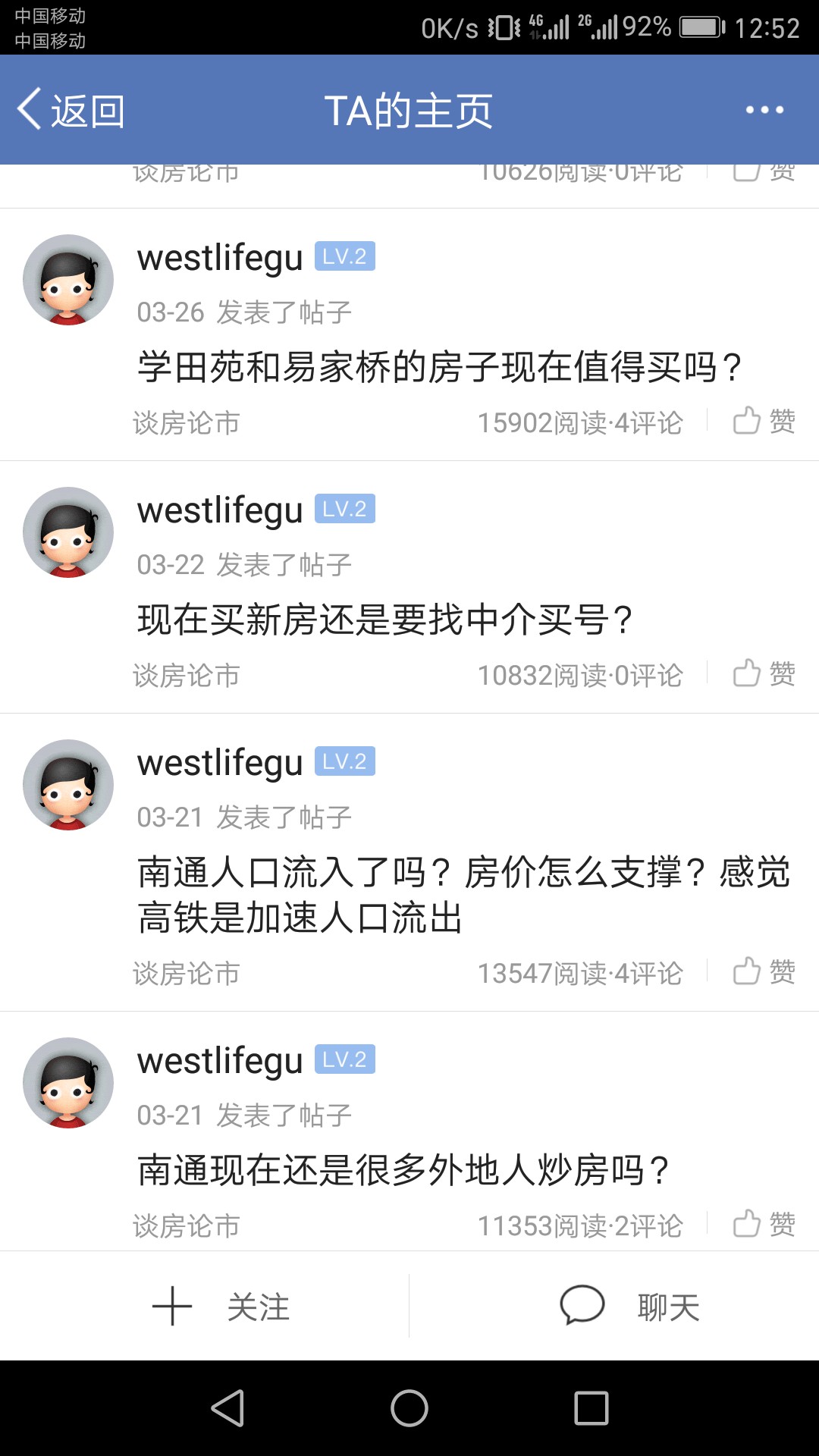Like the 现在买新房 post

pos(764,674)
